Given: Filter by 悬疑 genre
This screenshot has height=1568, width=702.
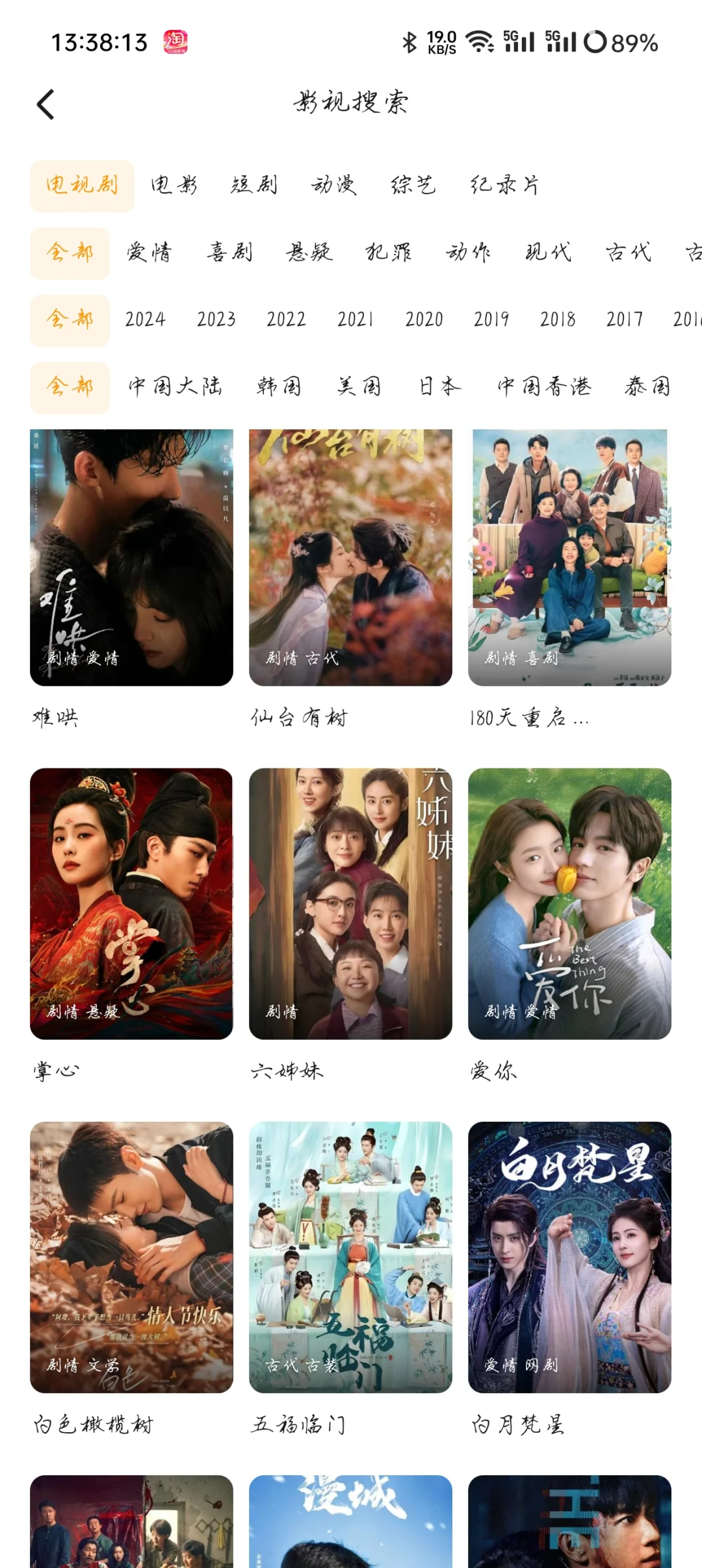Looking at the screenshot, I should point(309,253).
